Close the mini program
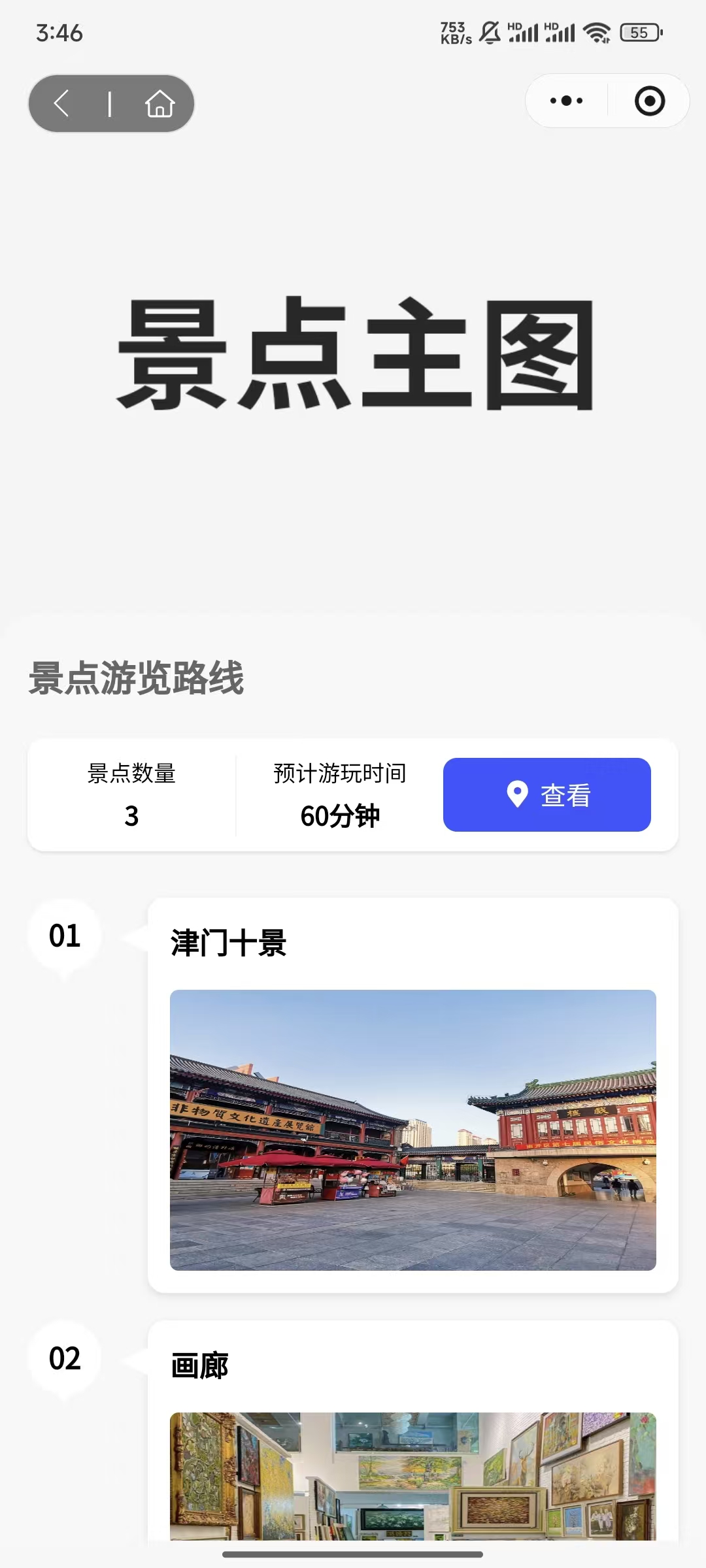Screen dimensions: 706x1568 click(x=649, y=101)
